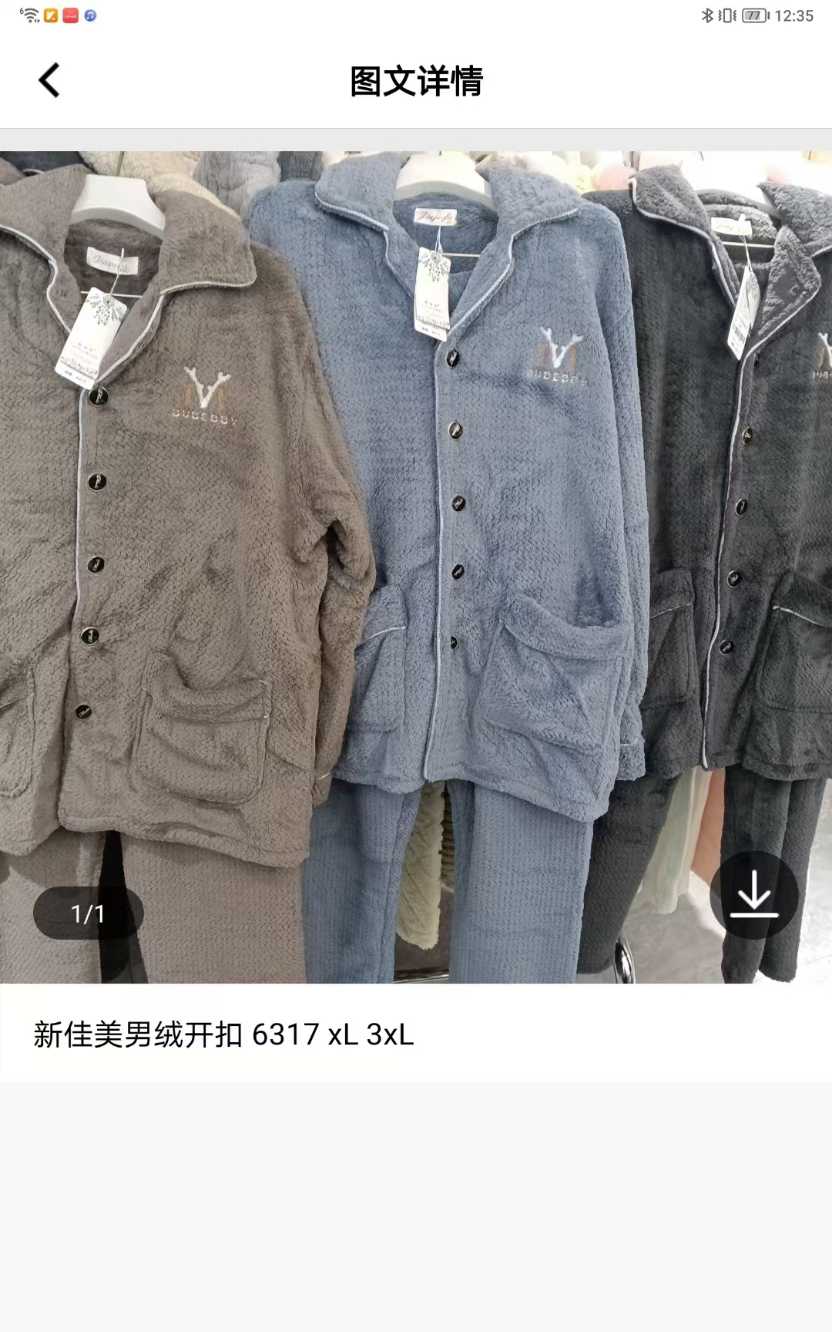Open the pajama photo in full view
Screen dimensions: 832x1332
[415, 560]
